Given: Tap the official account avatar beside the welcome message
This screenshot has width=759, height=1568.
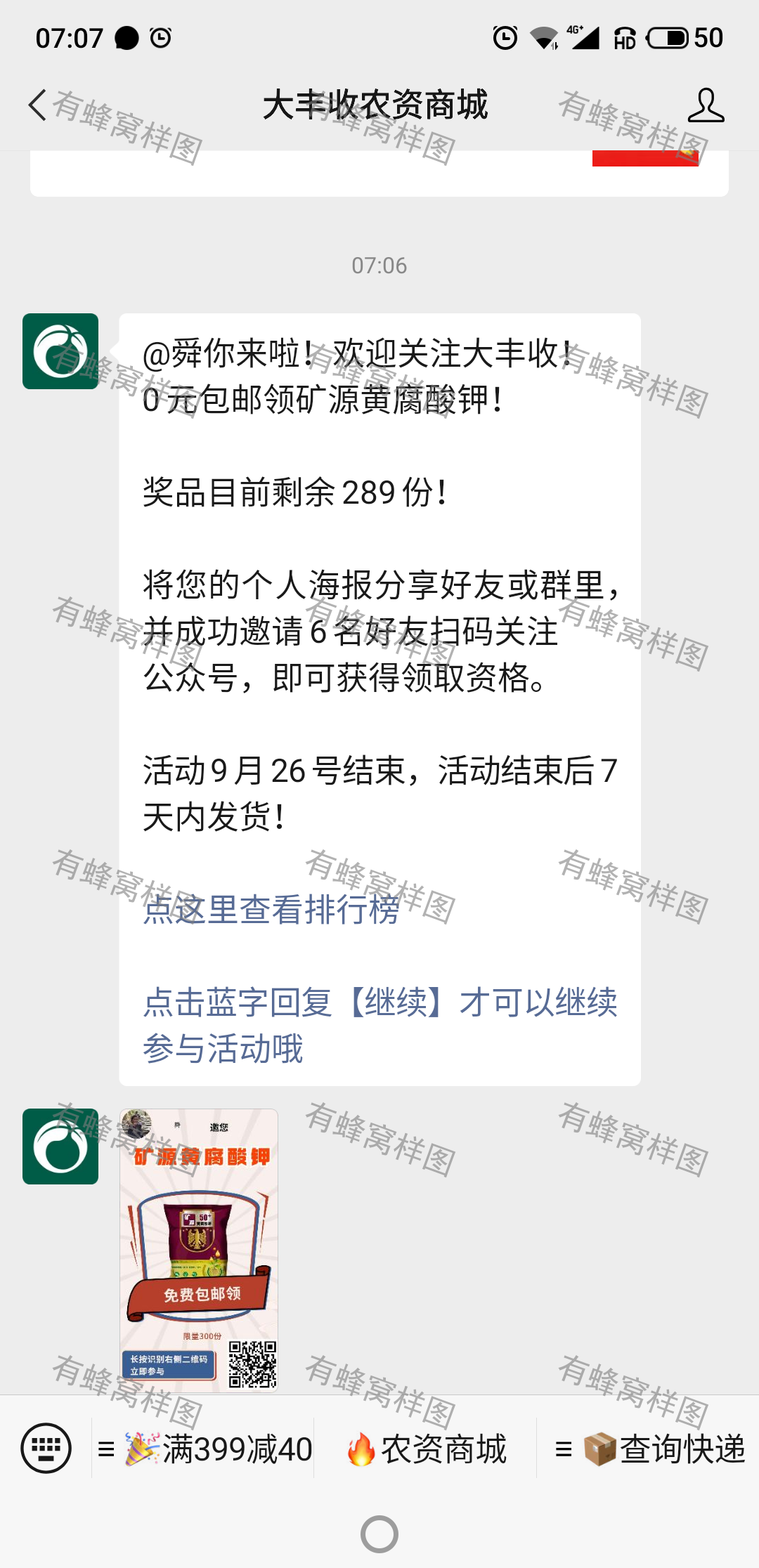Looking at the screenshot, I should [60, 351].
